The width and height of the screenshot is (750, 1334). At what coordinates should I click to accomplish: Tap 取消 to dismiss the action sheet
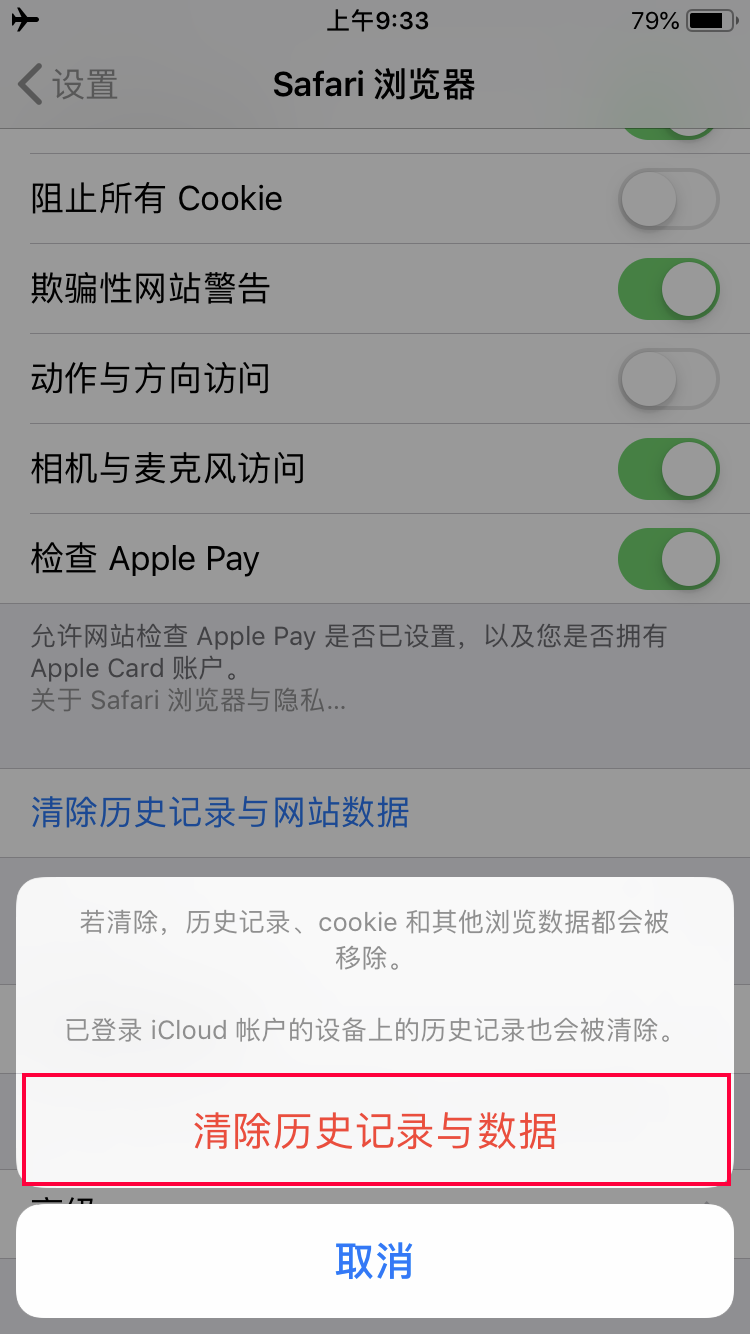point(375,1261)
